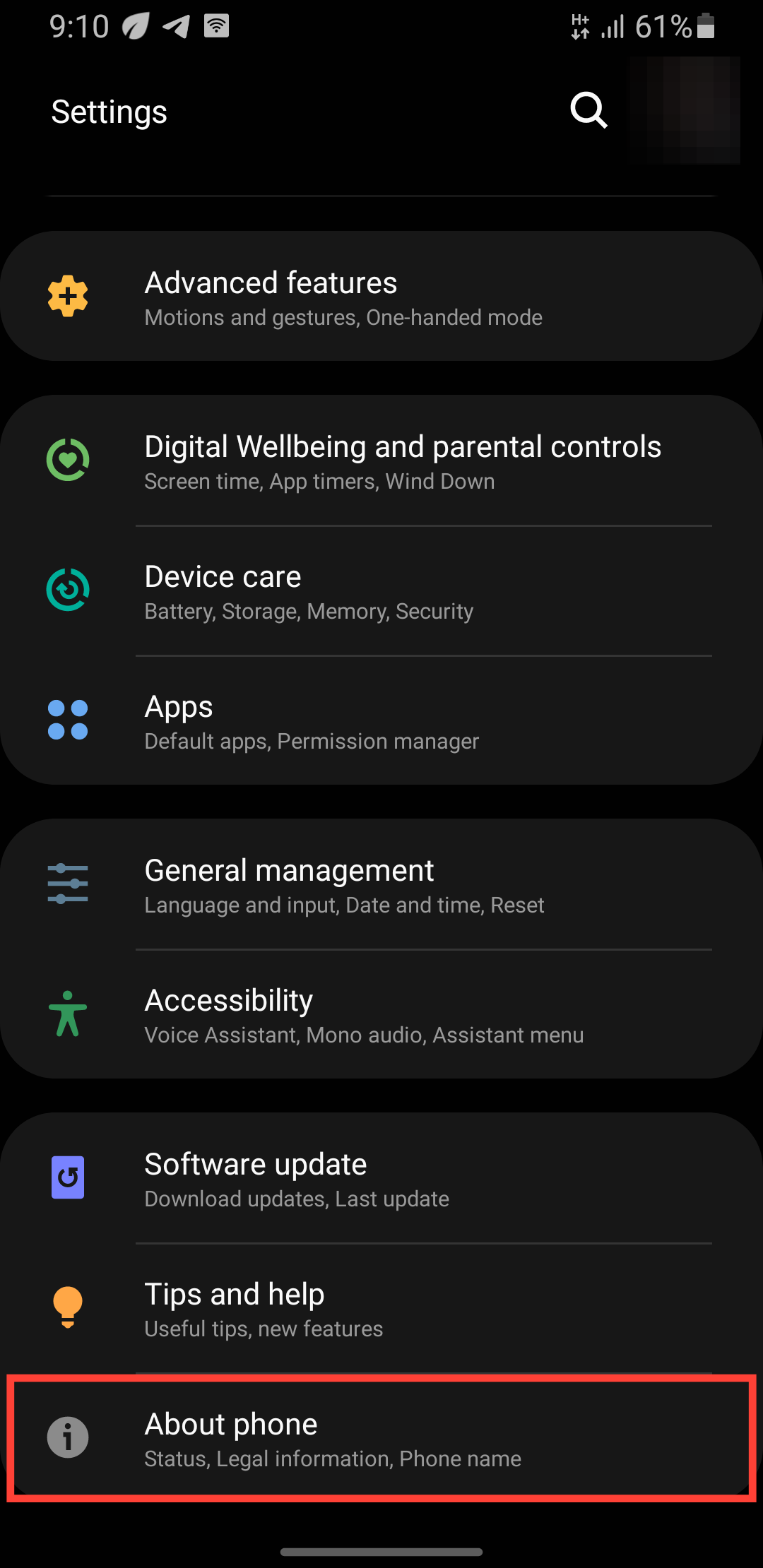Select General management
This screenshot has width=763, height=1568.
[x=381, y=885]
